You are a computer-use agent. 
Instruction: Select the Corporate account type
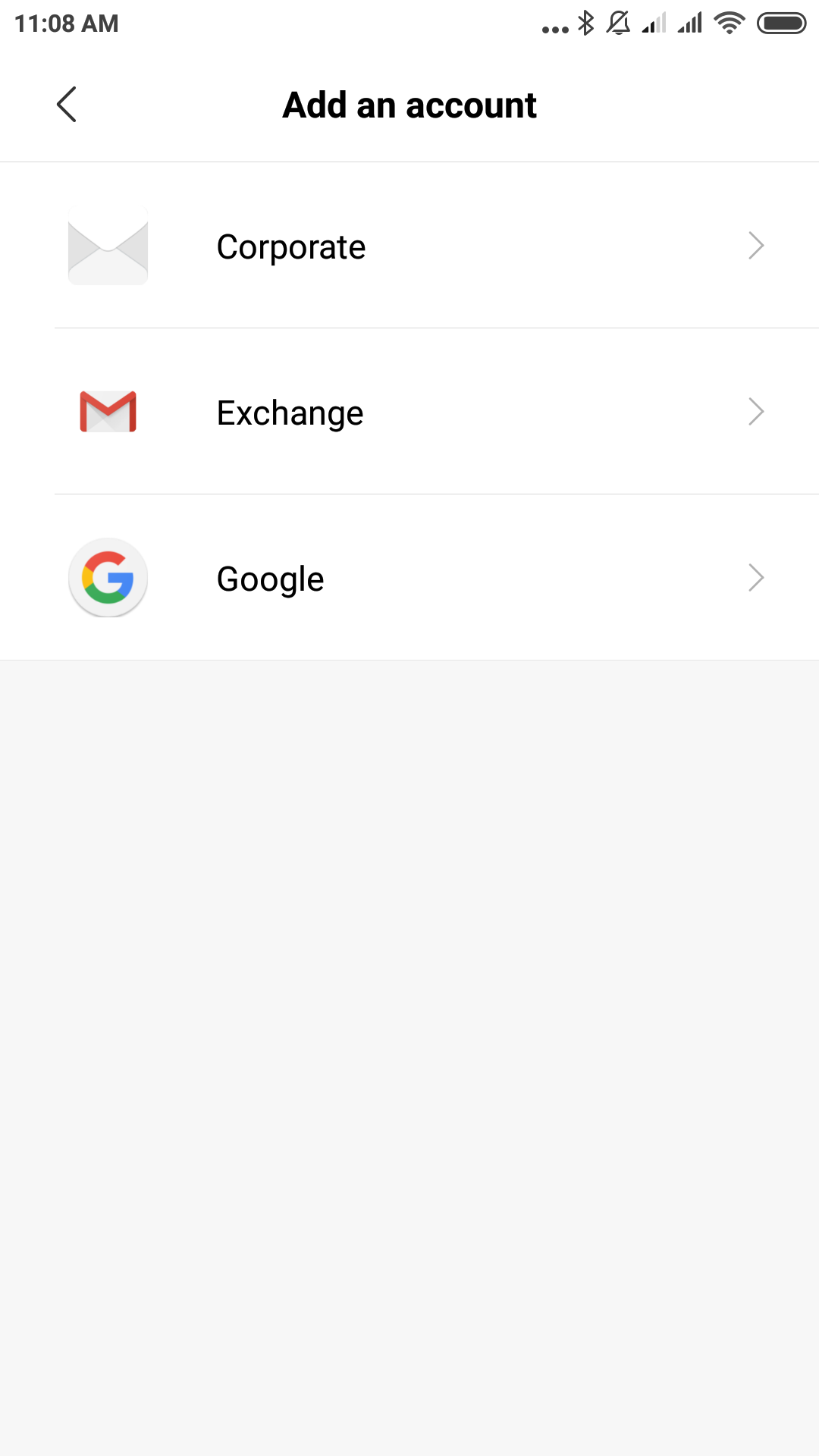pos(409,246)
